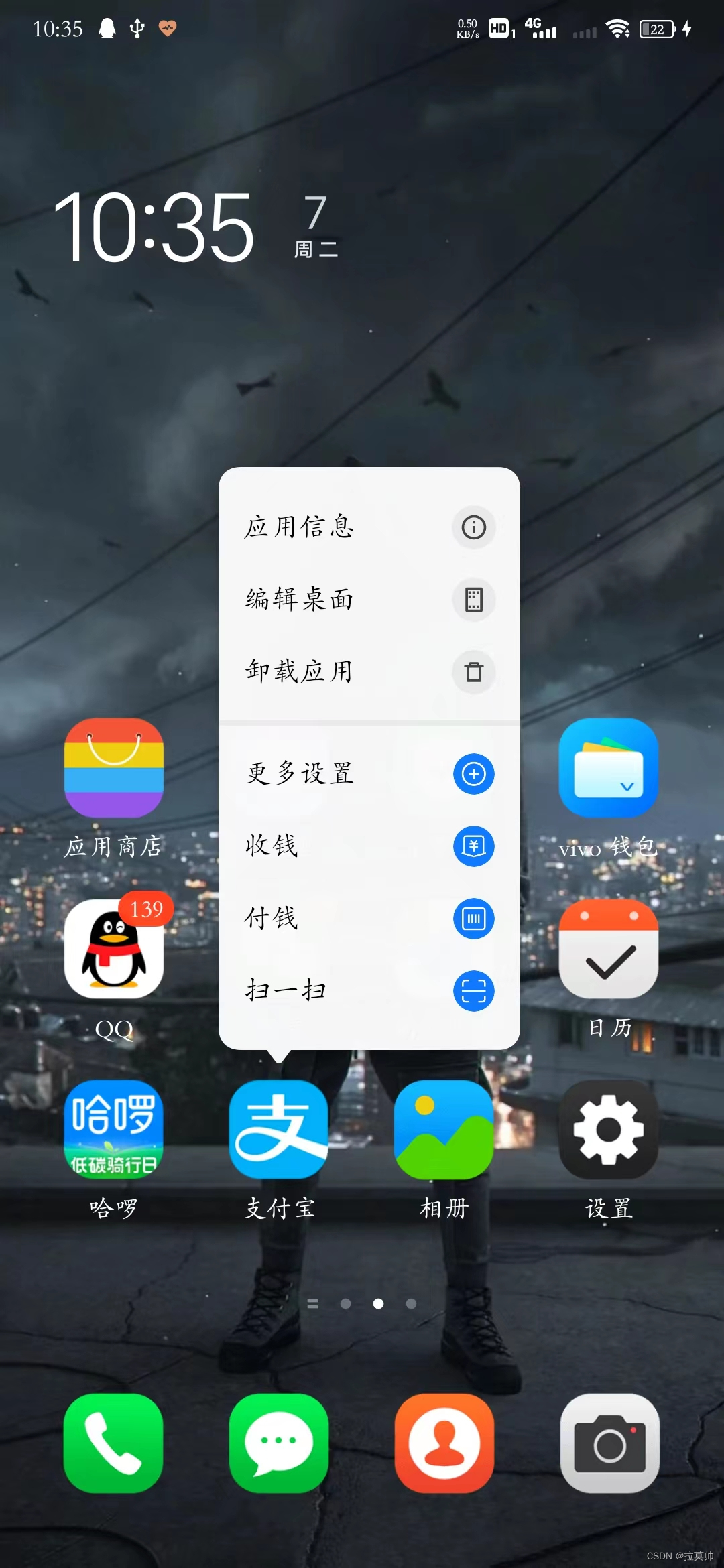
Task: Launch the 相册 photo album app
Action: click(444, 1129)
